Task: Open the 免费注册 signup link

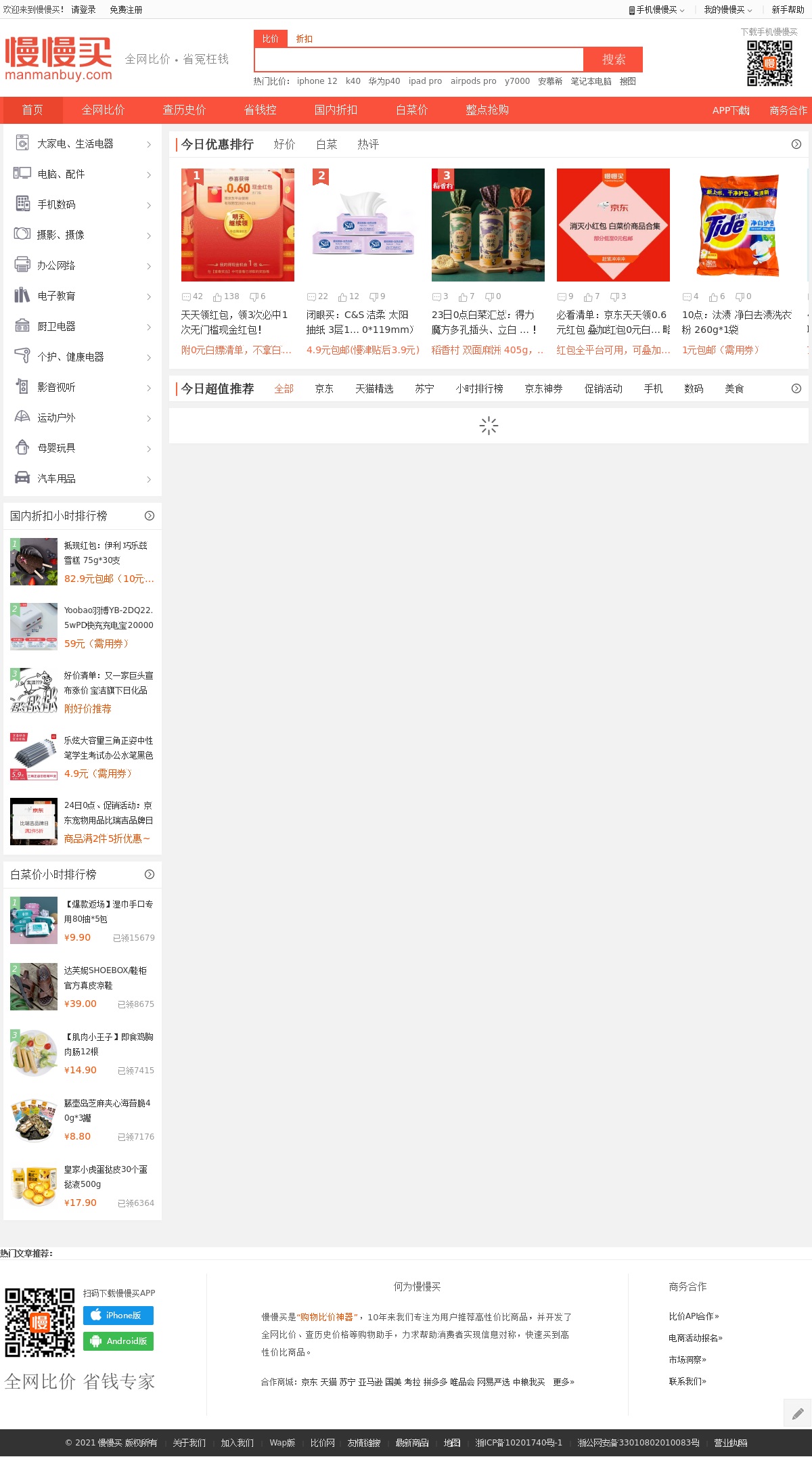Action: (126, 9)
